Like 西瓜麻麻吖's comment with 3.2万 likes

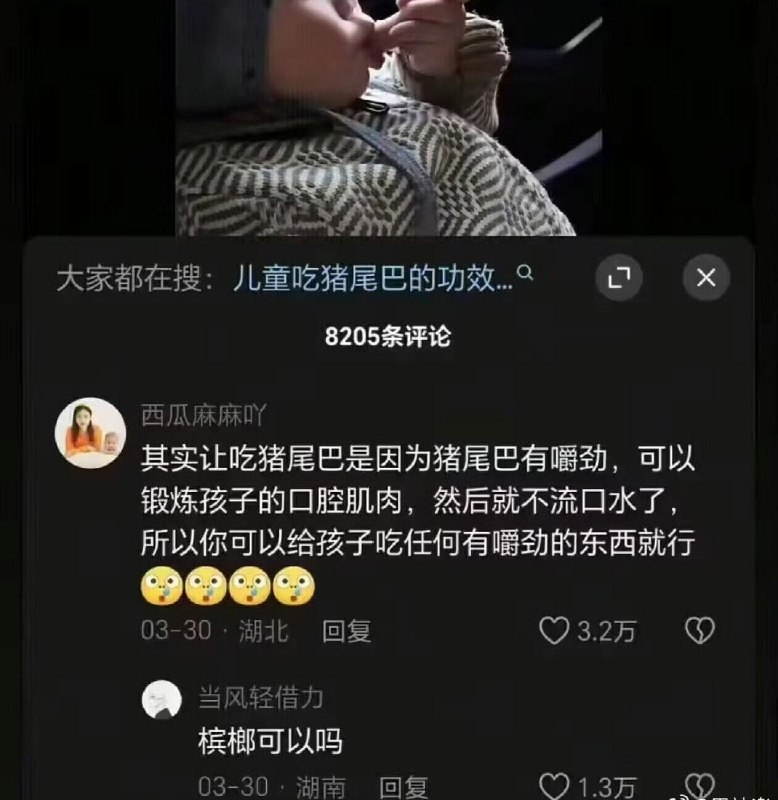[x=553, y=630]
